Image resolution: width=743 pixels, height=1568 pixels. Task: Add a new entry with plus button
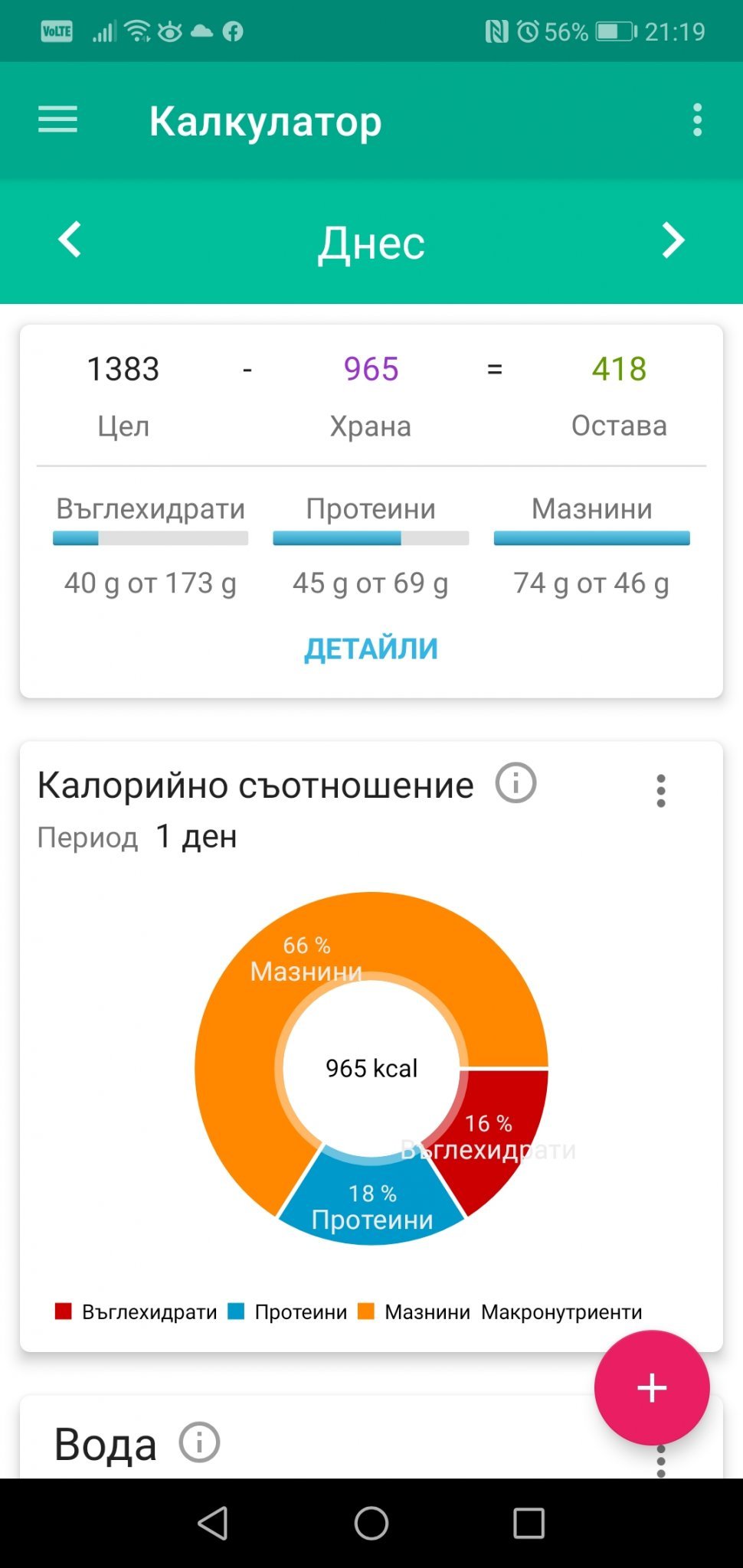[x=652, y=1388]
